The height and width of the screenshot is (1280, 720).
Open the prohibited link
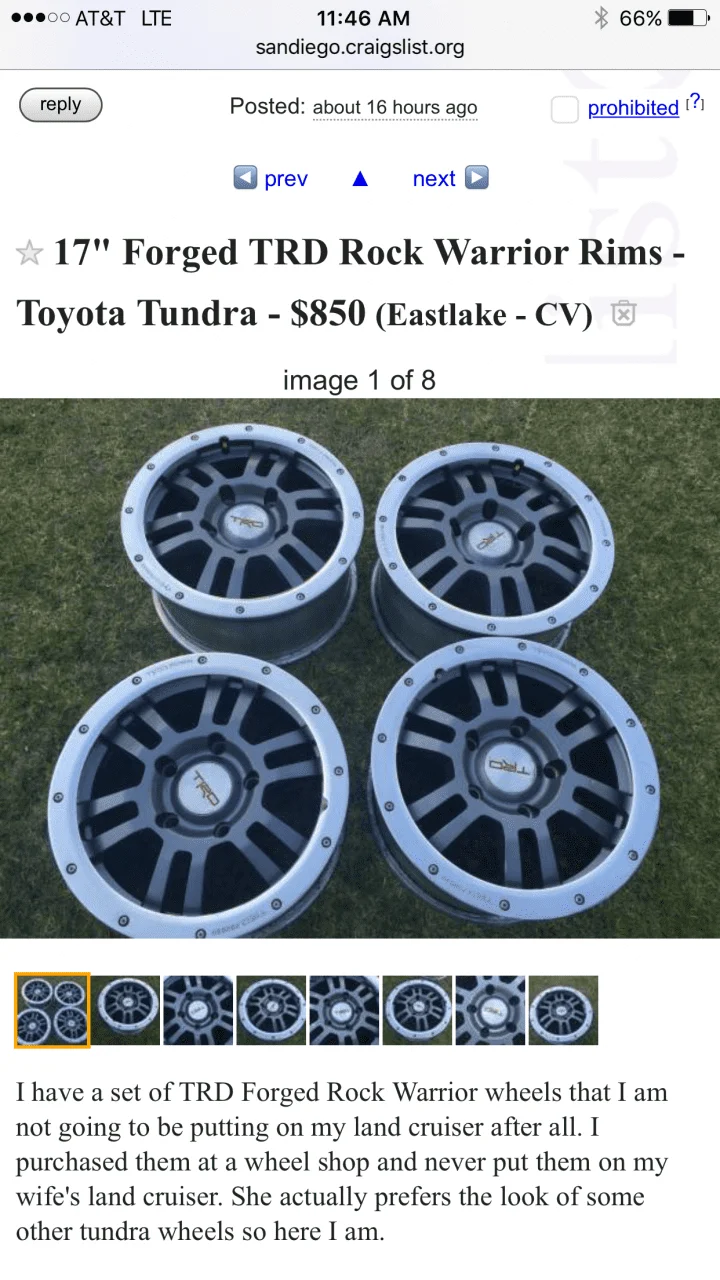pyautogui.click(x=633, y=108)
